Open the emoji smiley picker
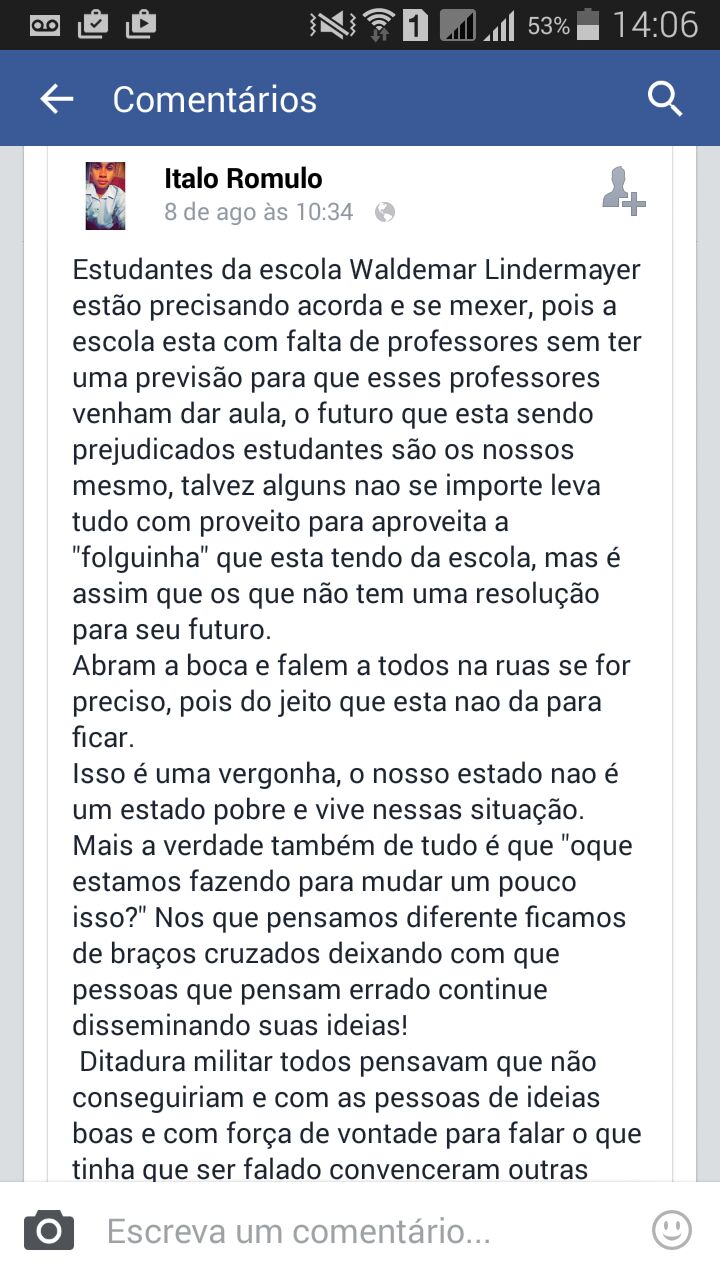This screenshot has height=1280, width=720. pos(671,1230)
